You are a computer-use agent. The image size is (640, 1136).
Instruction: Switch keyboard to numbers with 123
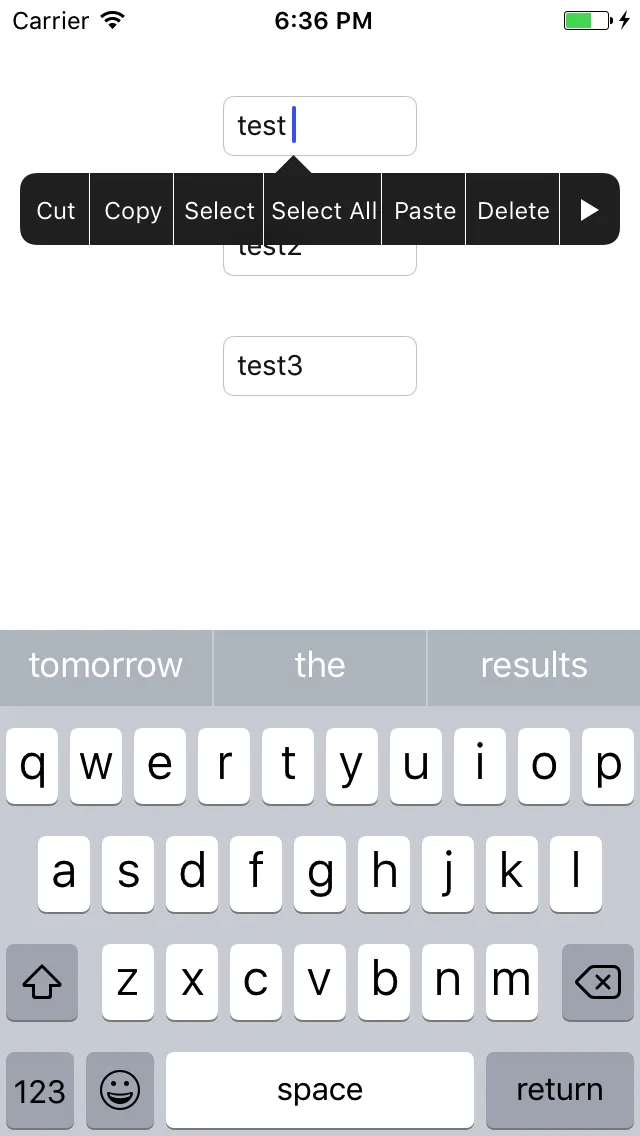coord(40,1090)
